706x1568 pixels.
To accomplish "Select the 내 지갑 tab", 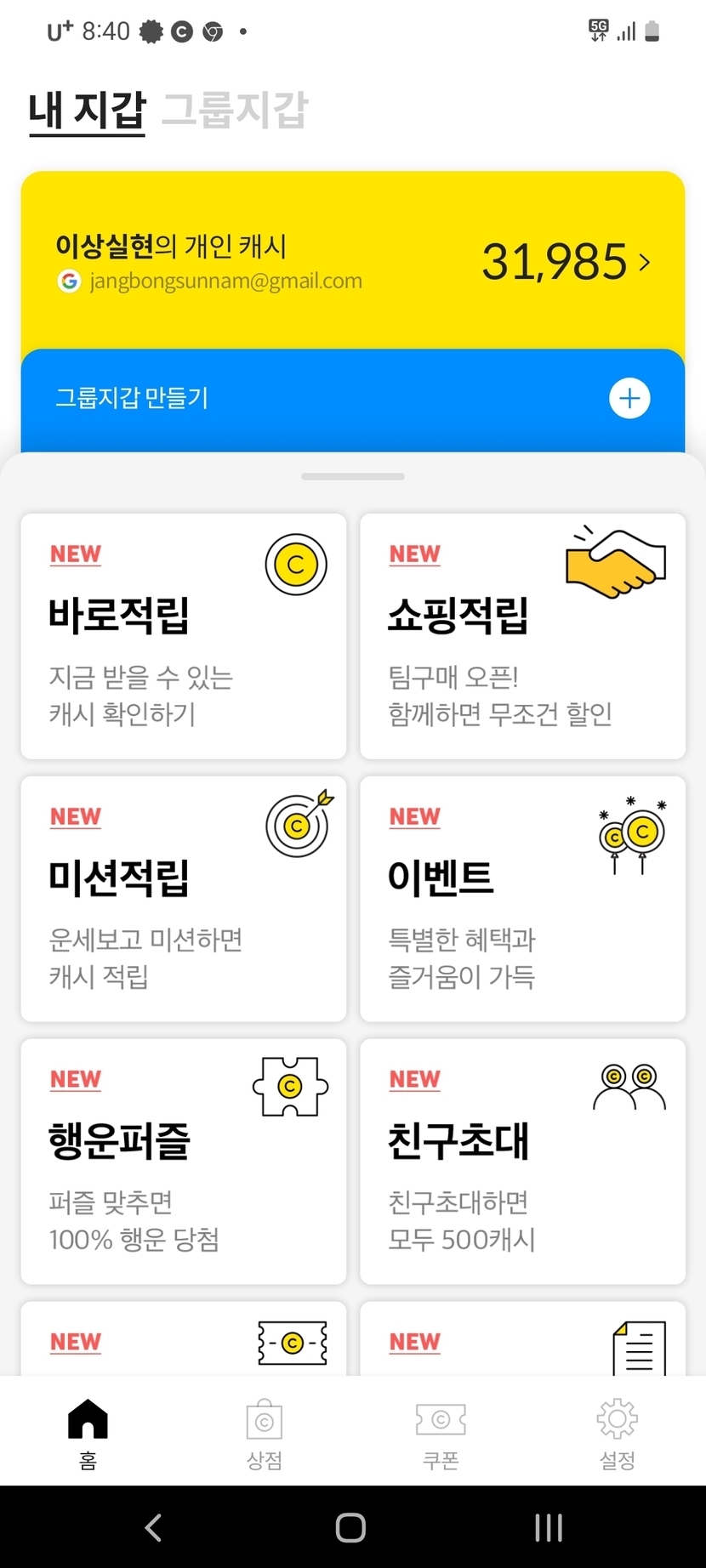I will (87, 111).
